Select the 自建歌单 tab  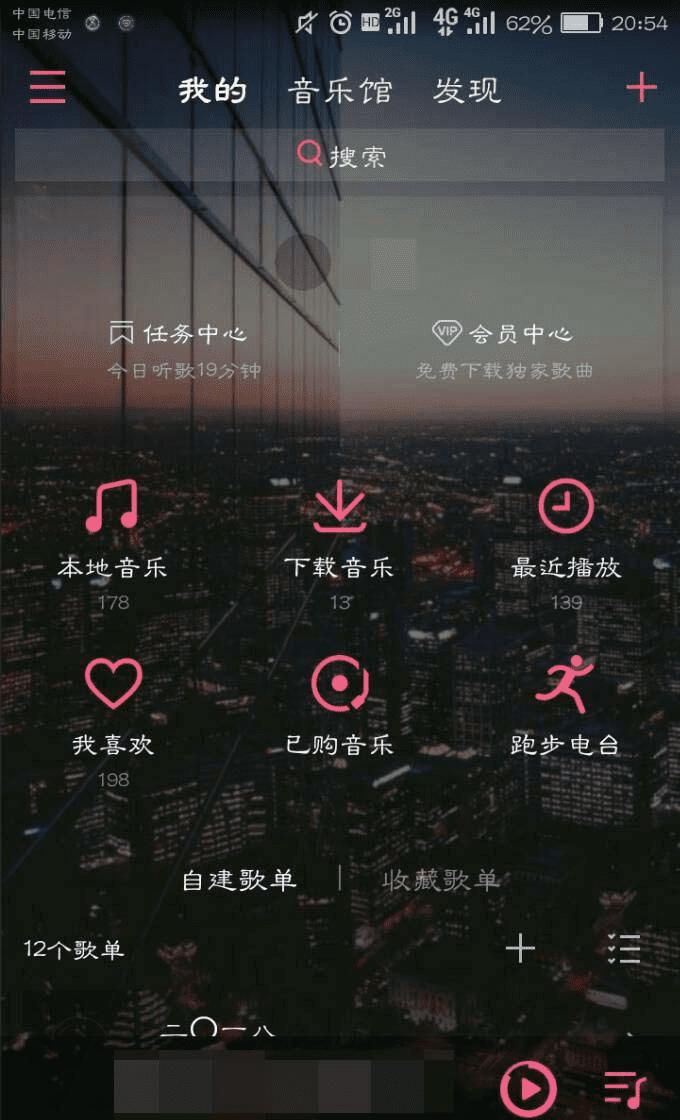coord(239,880)
